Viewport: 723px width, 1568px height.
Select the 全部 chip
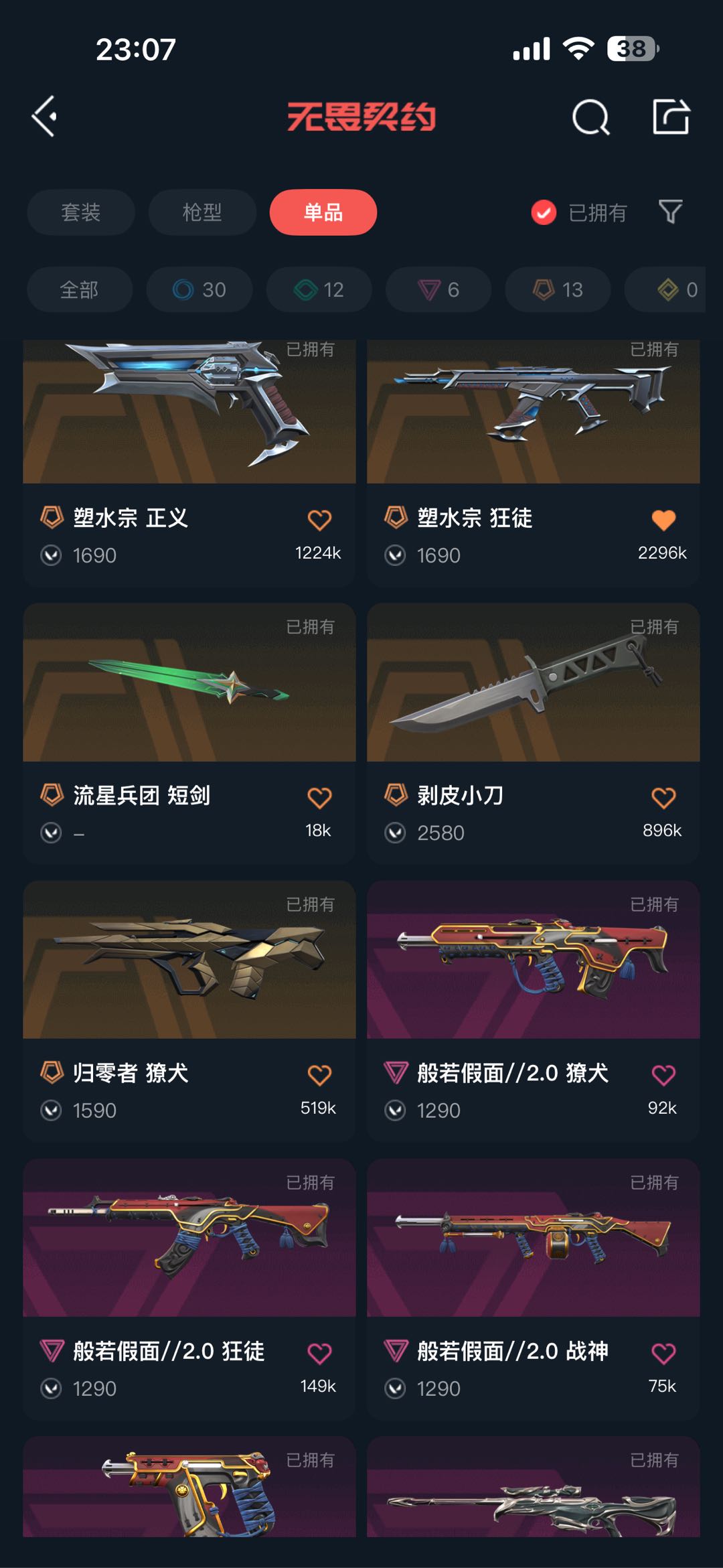click(x=79, y=289)
